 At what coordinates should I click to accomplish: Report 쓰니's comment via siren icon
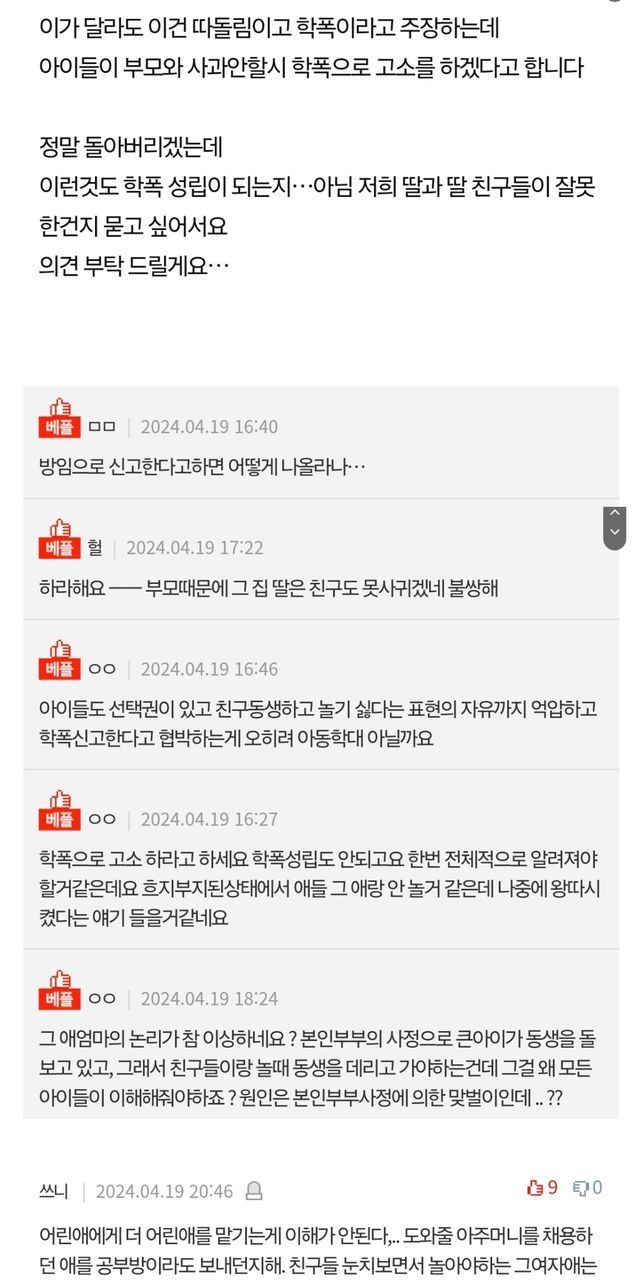tap(254, 1190)
